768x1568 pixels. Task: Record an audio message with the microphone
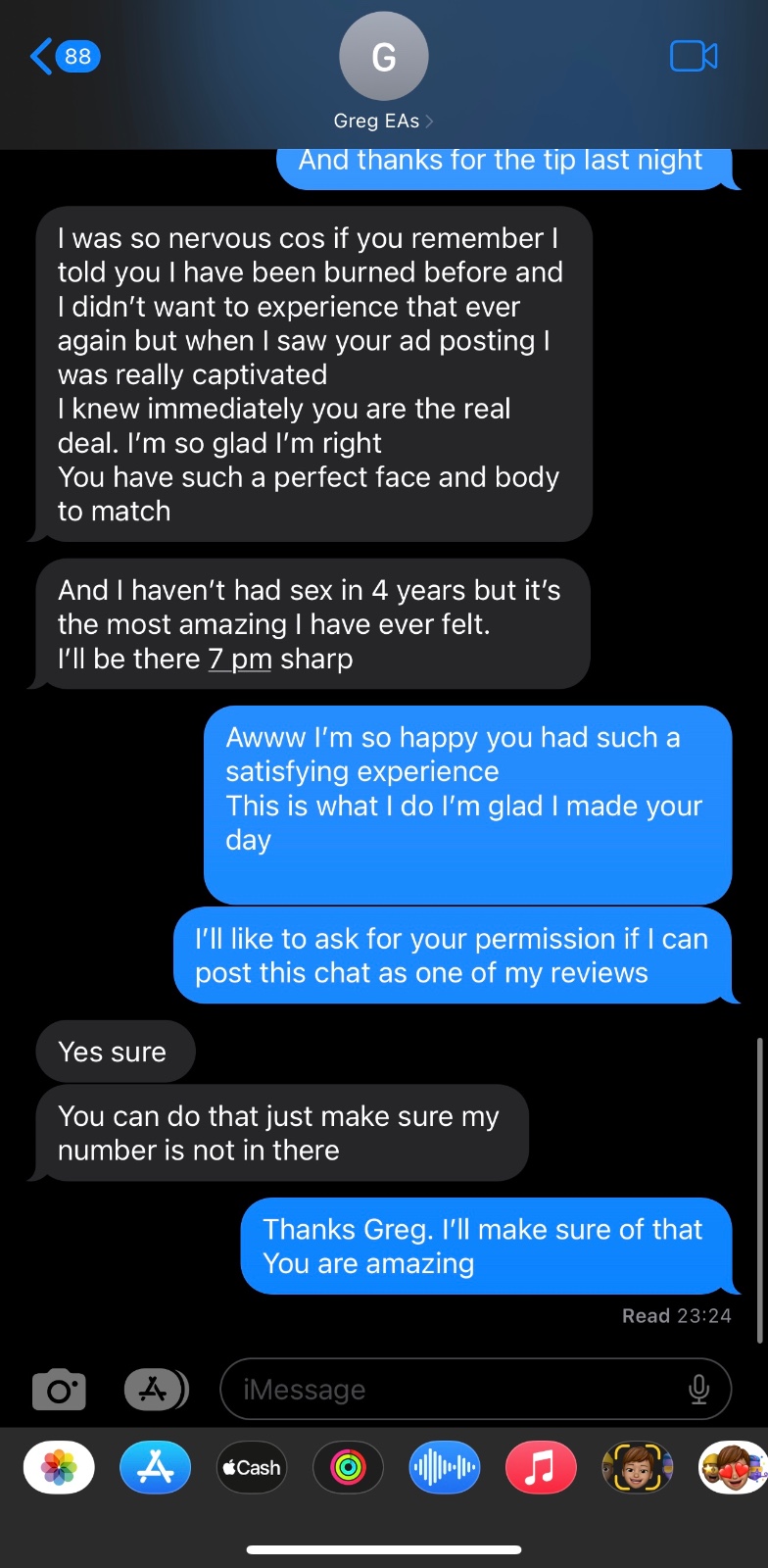(698, 1390)
